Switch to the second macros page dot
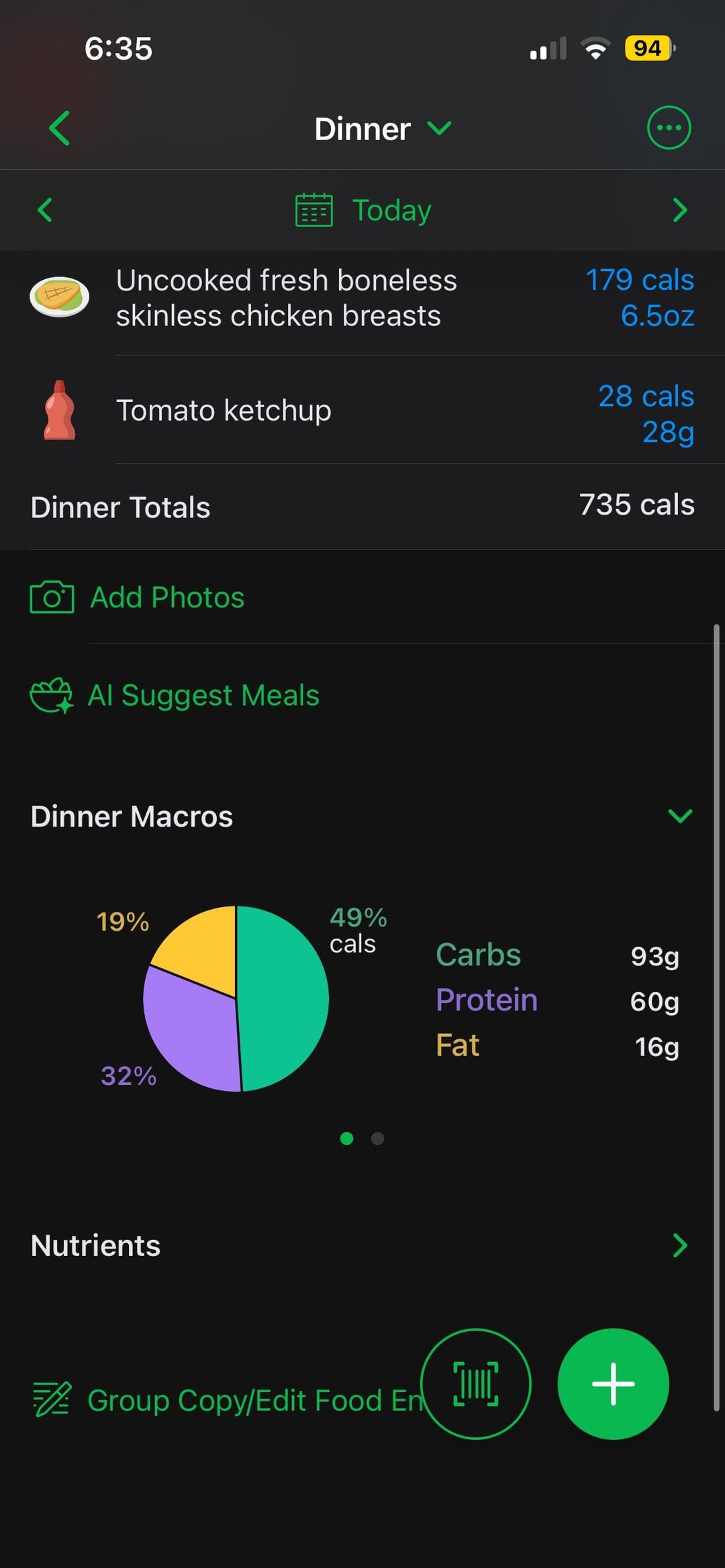Screen dimensions: 725x1568 tap(378, 1139)
